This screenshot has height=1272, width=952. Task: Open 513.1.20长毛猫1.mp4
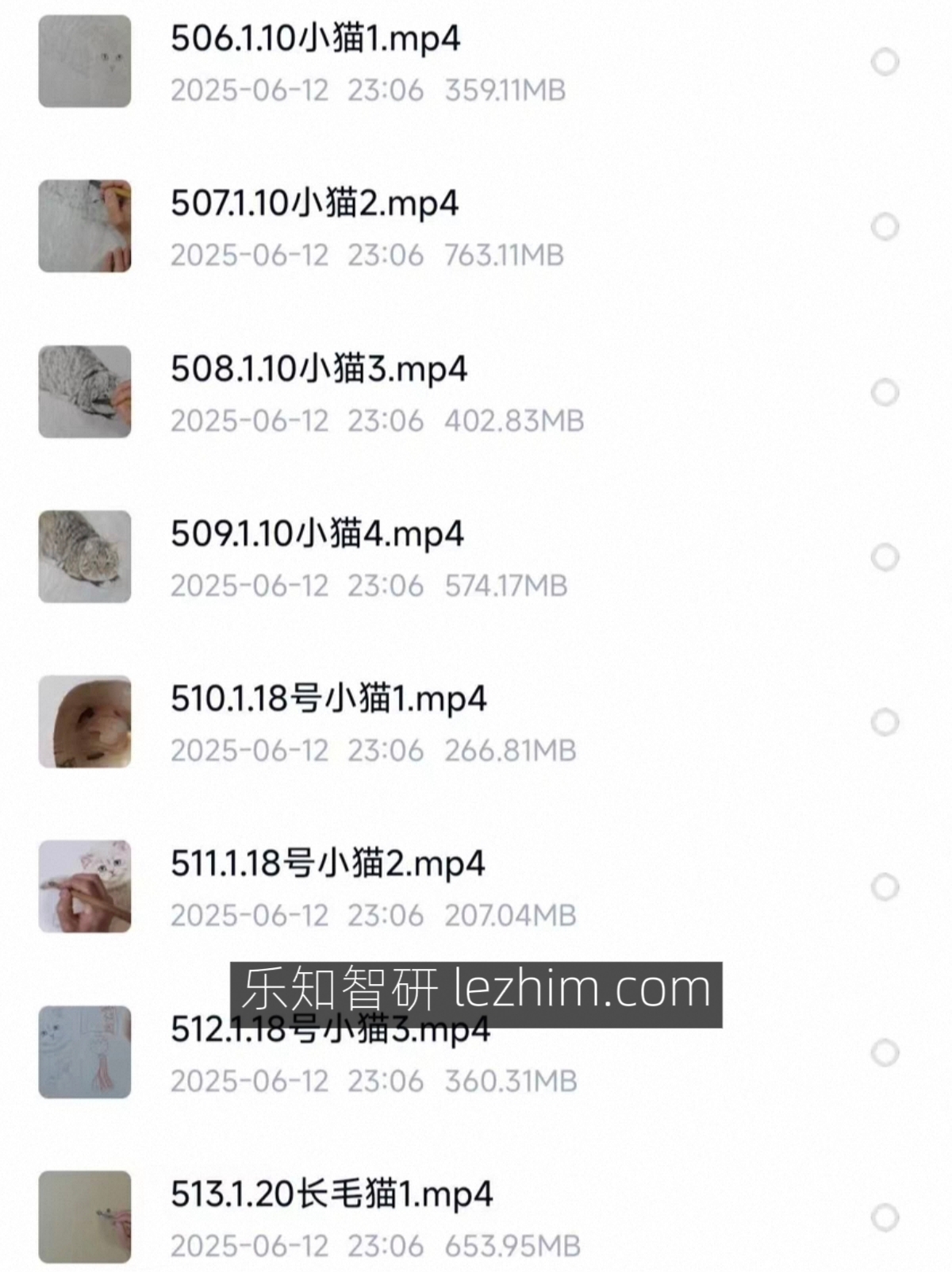coord(332,1195)
